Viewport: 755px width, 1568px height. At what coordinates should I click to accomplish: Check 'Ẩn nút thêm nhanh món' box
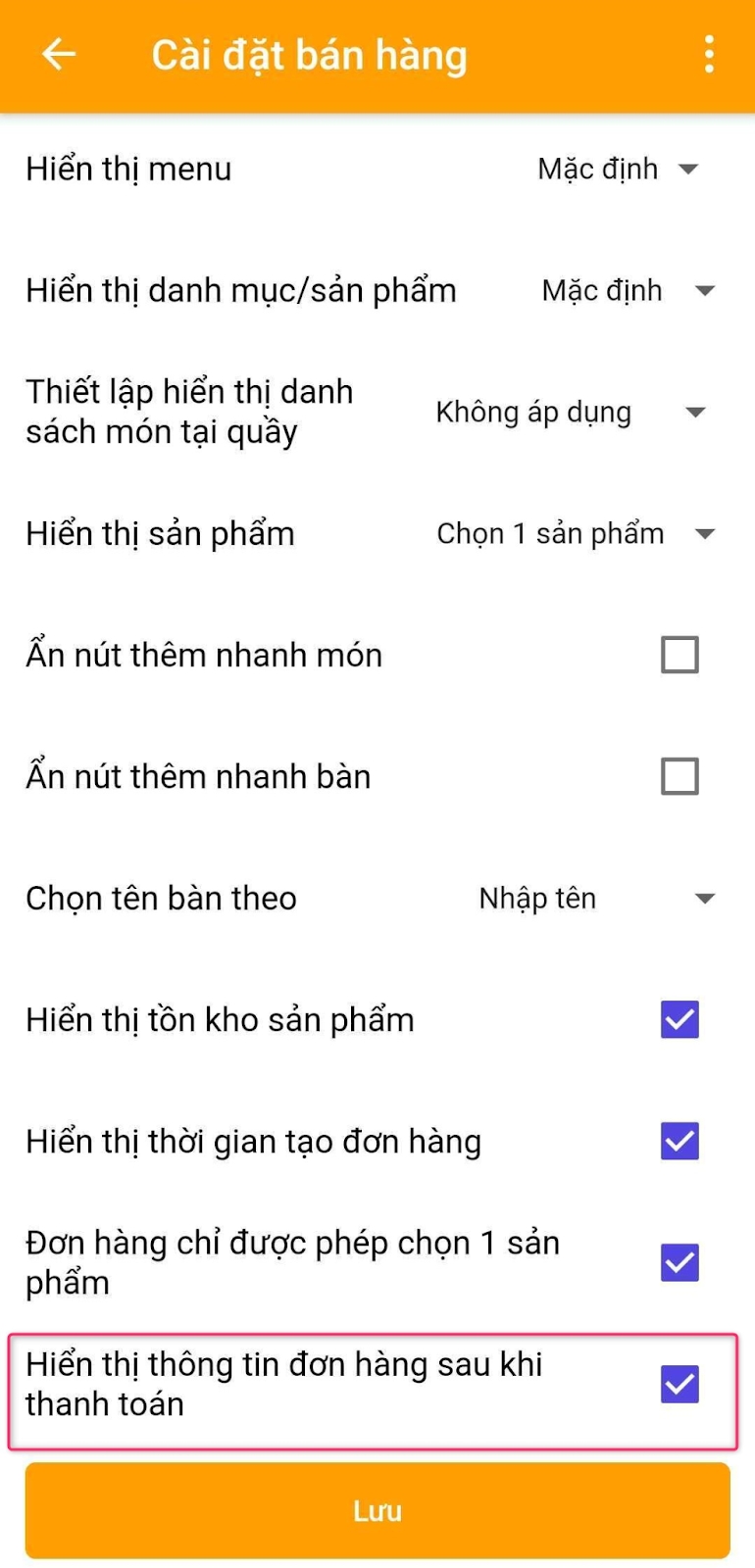679,655
